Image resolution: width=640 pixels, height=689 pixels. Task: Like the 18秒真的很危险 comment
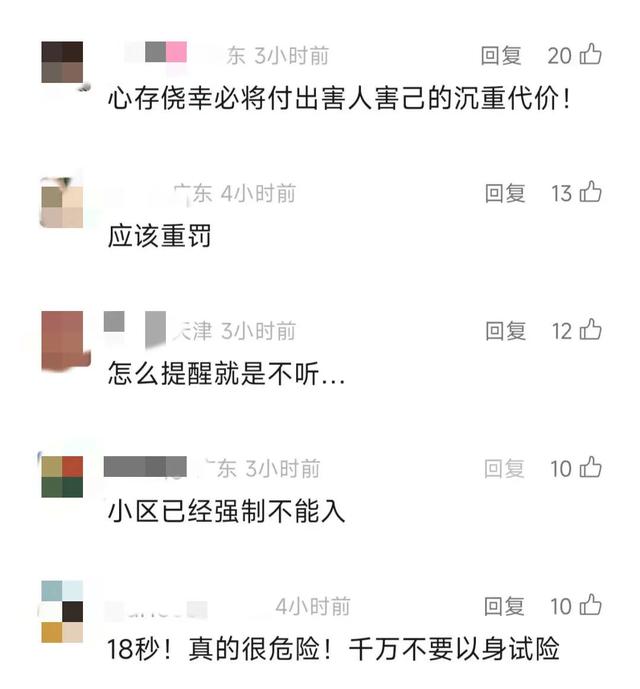(591, 604)
